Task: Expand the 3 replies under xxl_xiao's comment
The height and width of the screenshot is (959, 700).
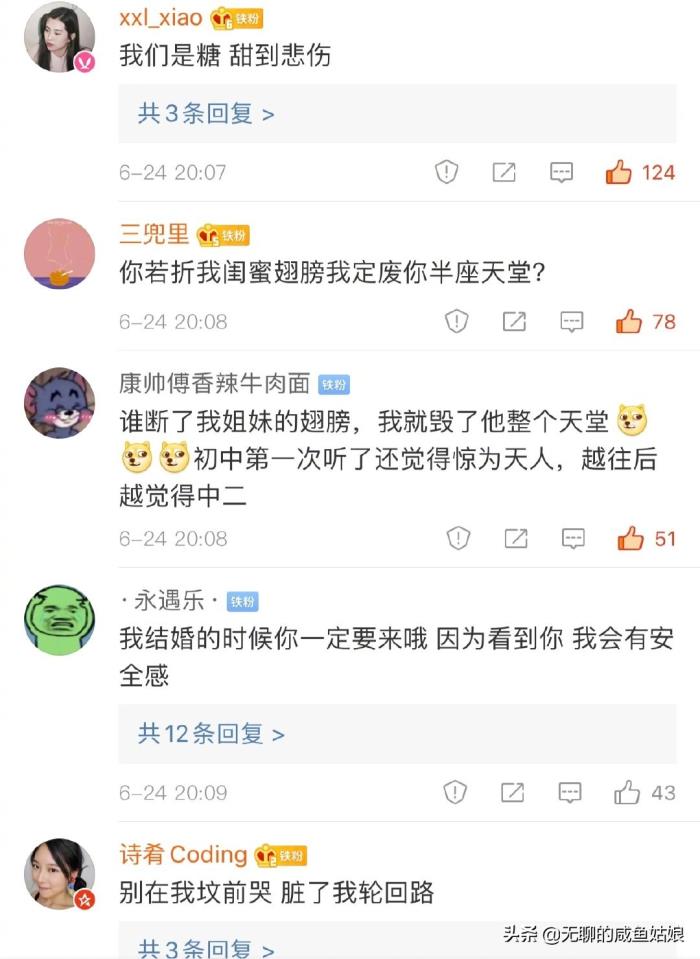Action: [x=206, y=114]
